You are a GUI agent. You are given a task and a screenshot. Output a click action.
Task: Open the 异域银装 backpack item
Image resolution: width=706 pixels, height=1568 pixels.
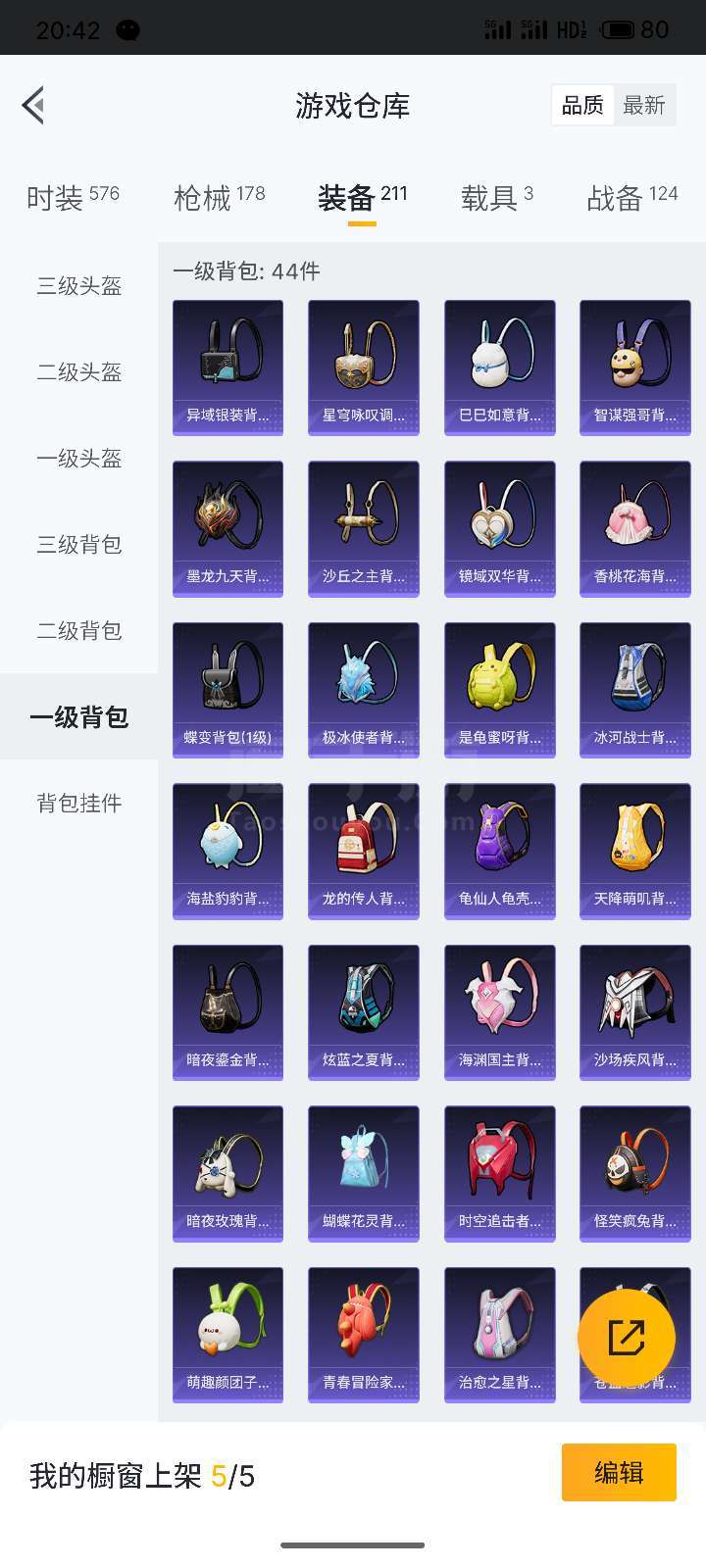point(227,367)
